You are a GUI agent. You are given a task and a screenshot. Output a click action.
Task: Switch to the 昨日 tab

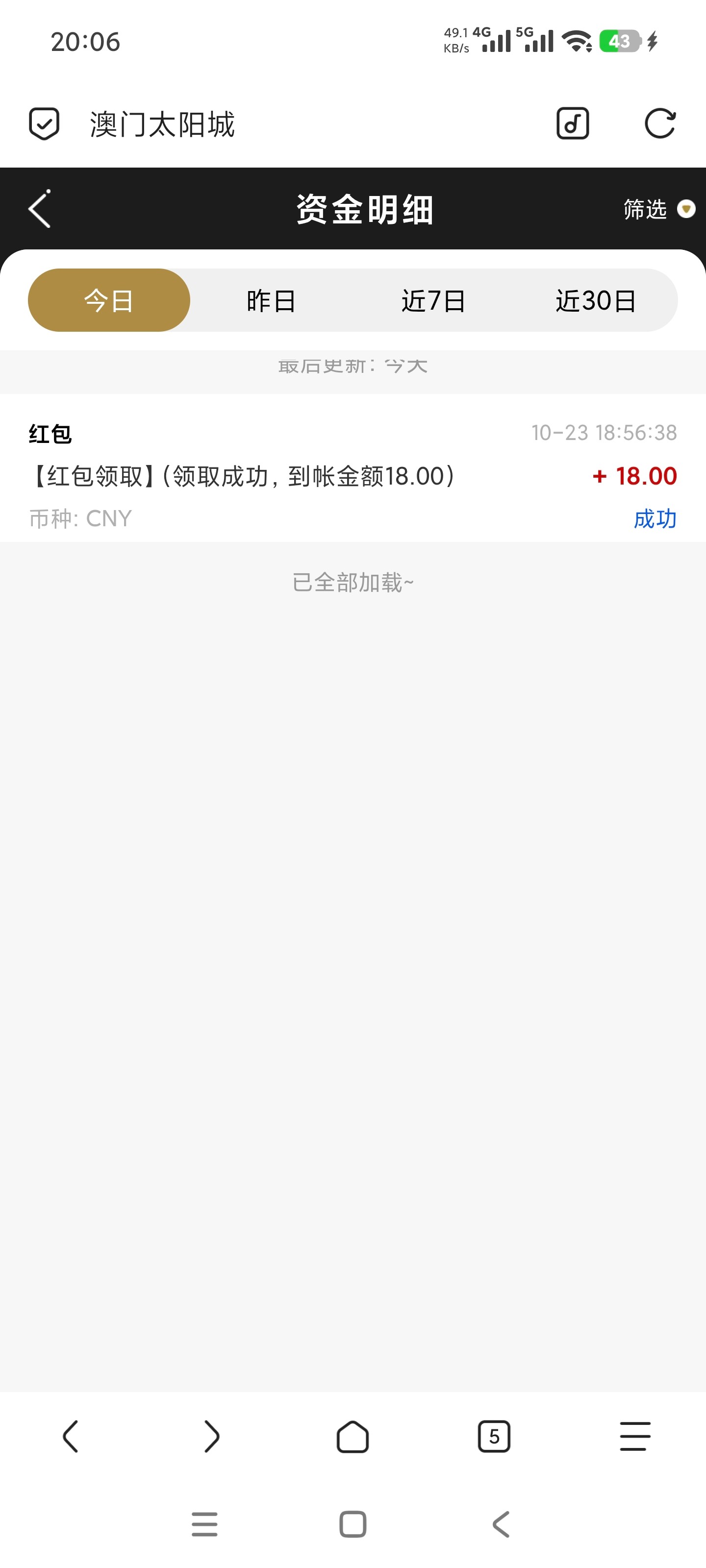point(271,300)
